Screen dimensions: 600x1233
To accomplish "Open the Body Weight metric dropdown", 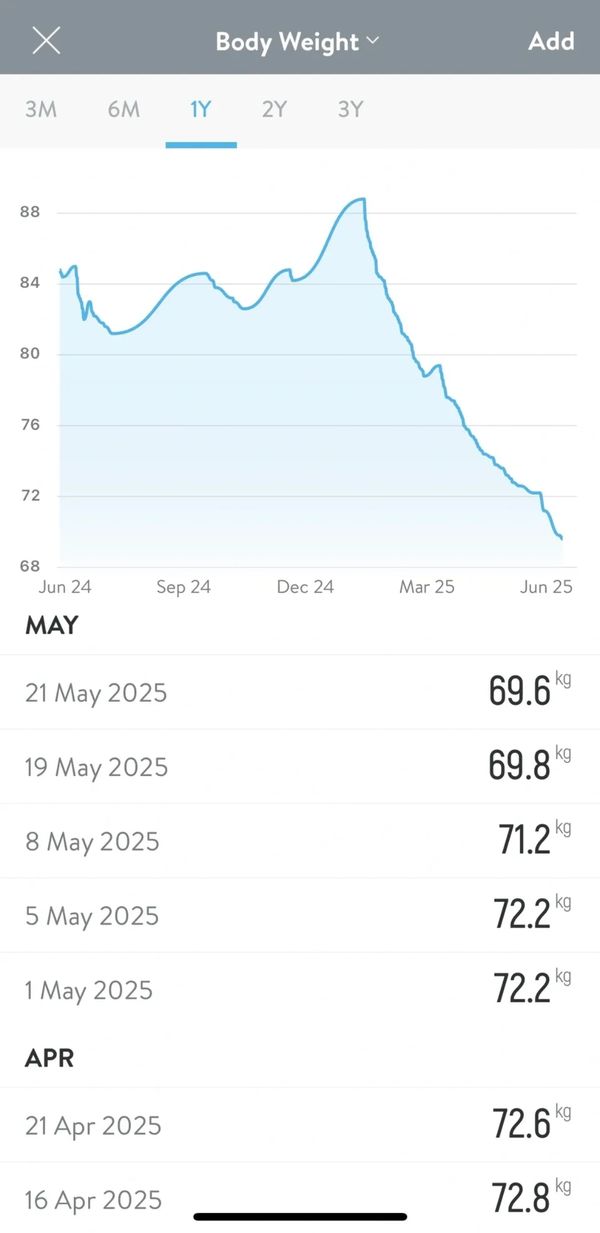I will 297,42.
